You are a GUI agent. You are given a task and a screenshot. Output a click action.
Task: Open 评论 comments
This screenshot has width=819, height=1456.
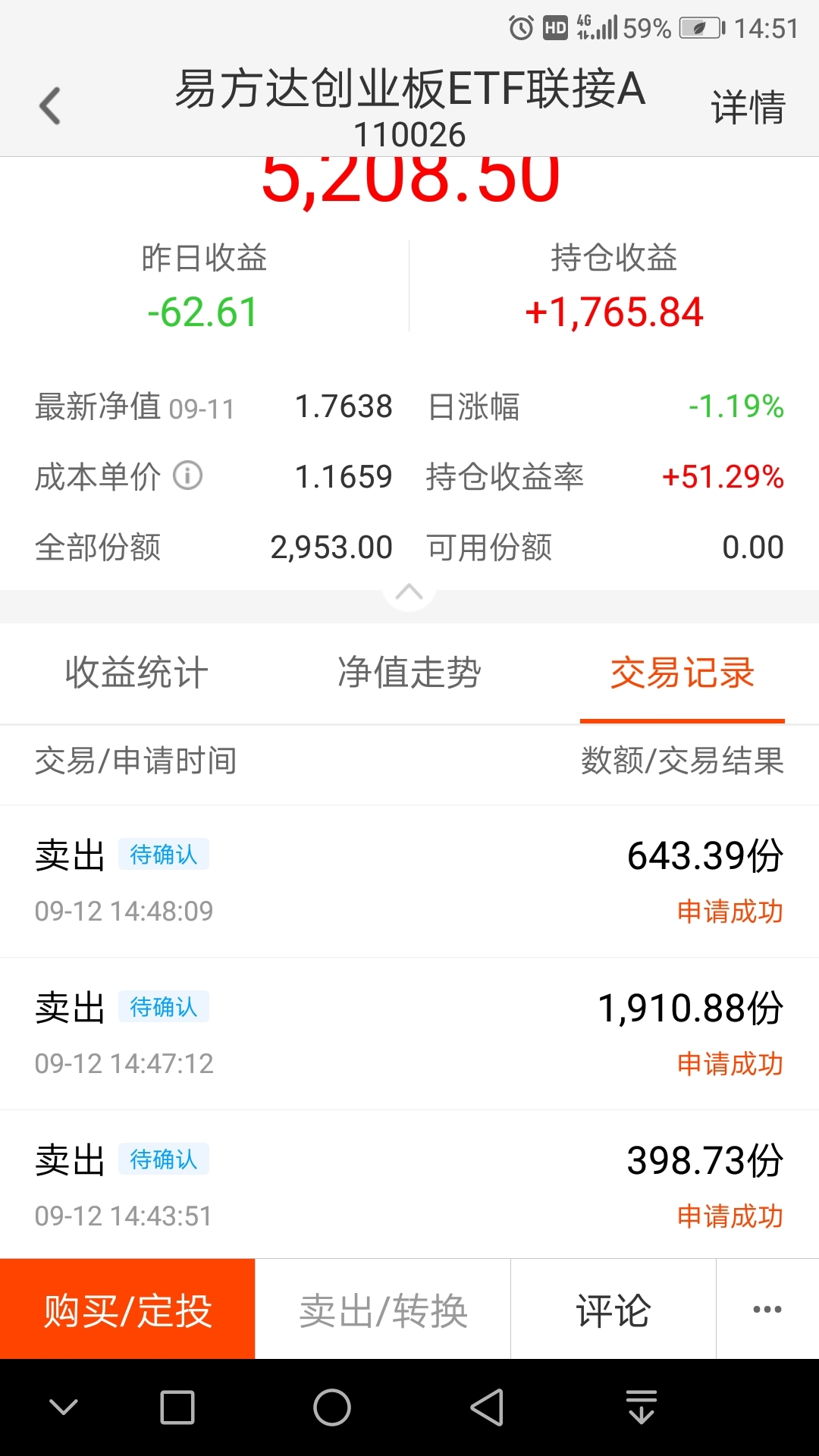[x=613, y=1309]
